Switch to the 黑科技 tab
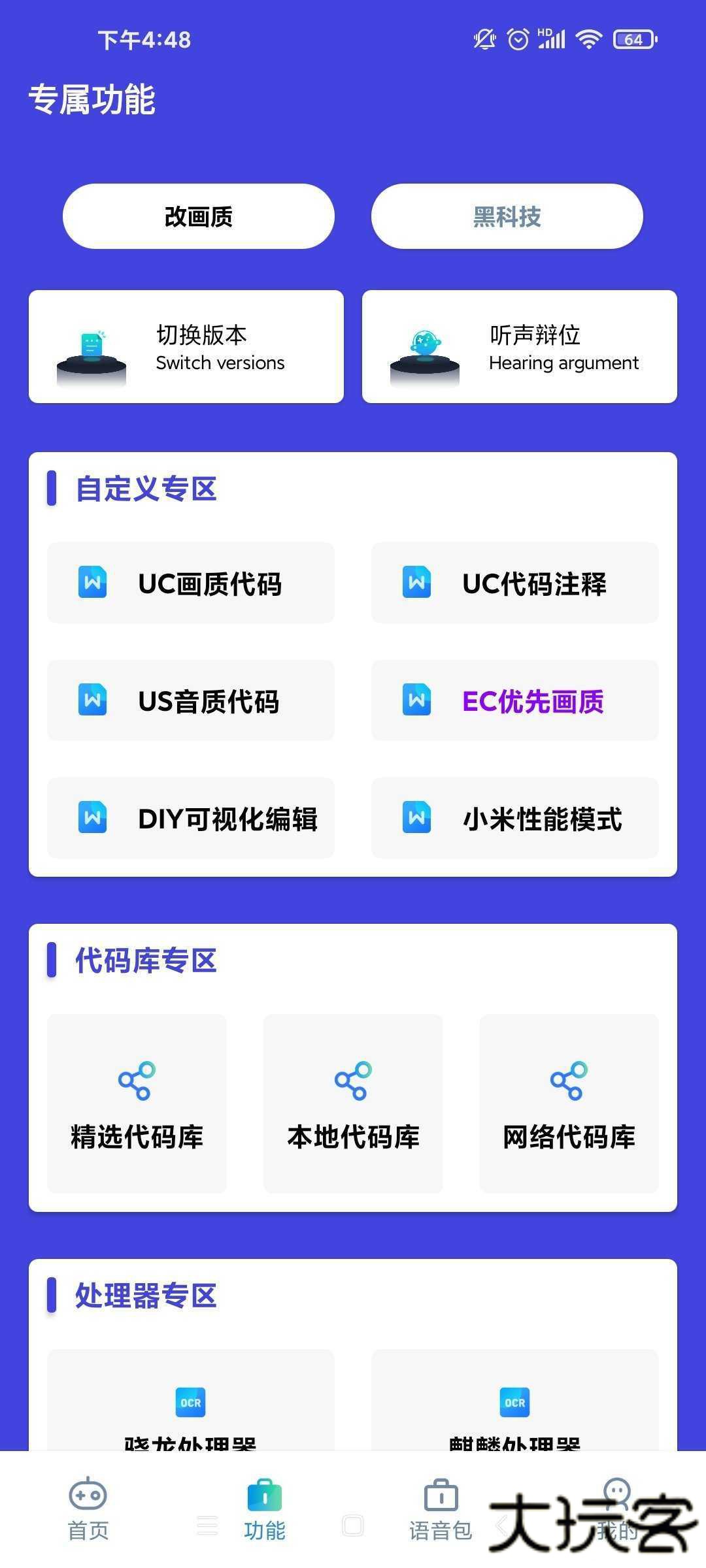 [508, 216]
